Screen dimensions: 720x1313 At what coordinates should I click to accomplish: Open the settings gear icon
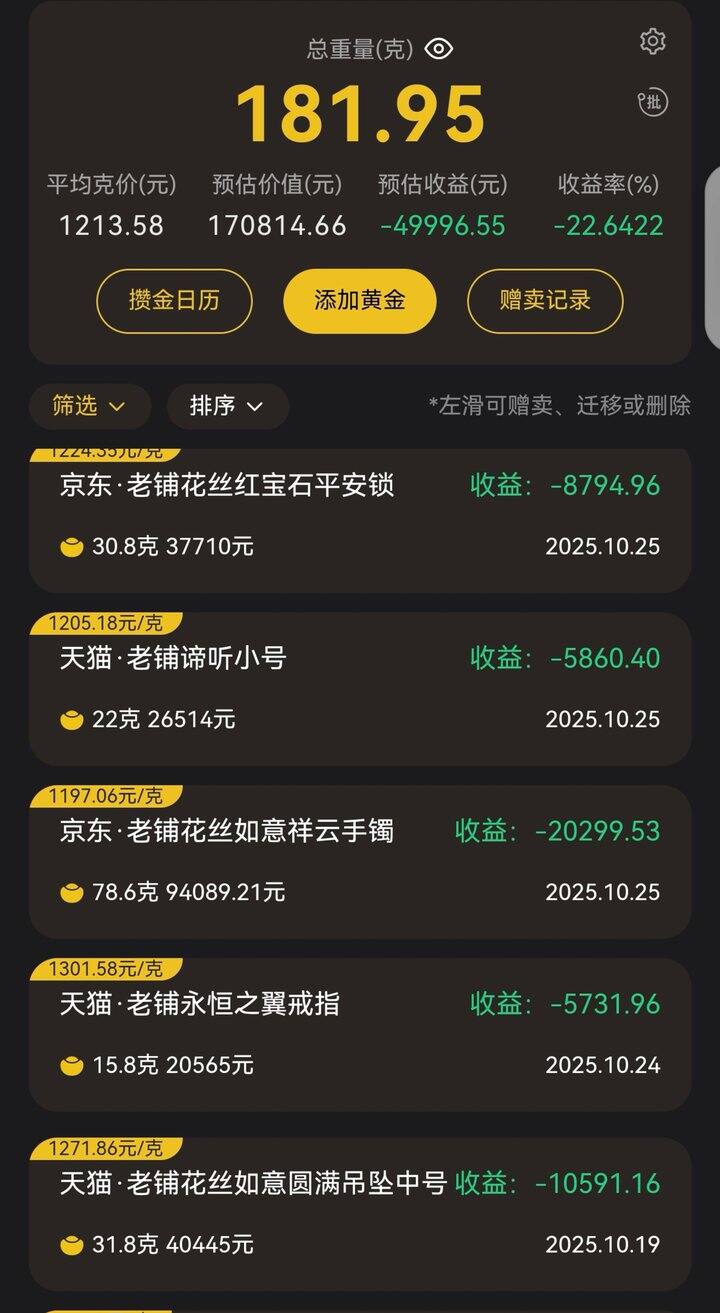pos(653,42)
